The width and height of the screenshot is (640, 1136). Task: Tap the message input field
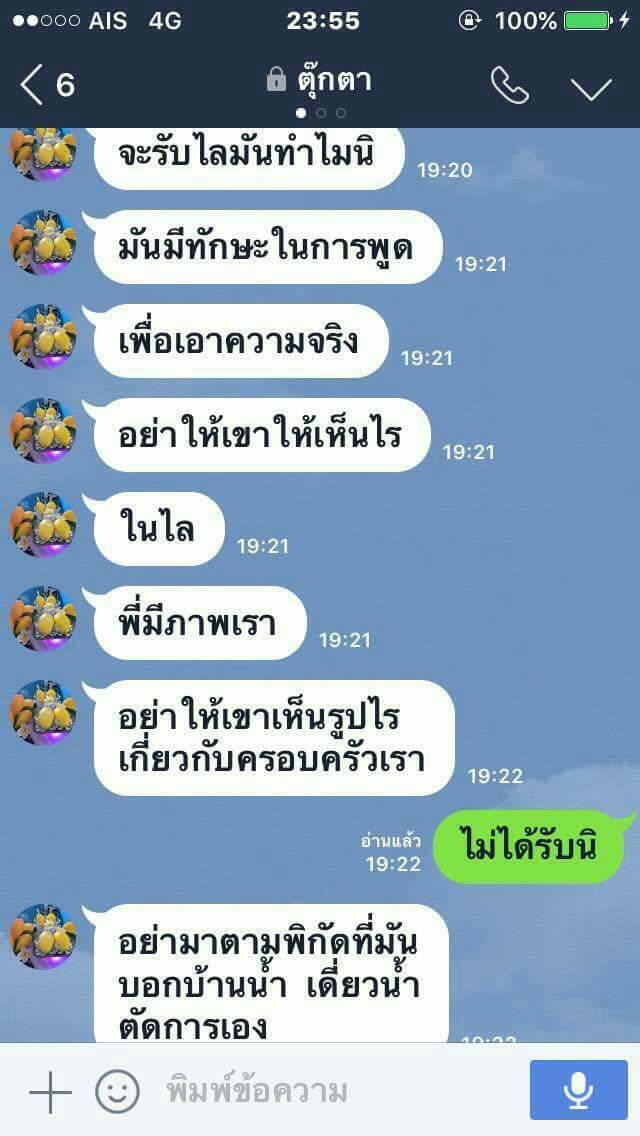(x=330, y=1091)
